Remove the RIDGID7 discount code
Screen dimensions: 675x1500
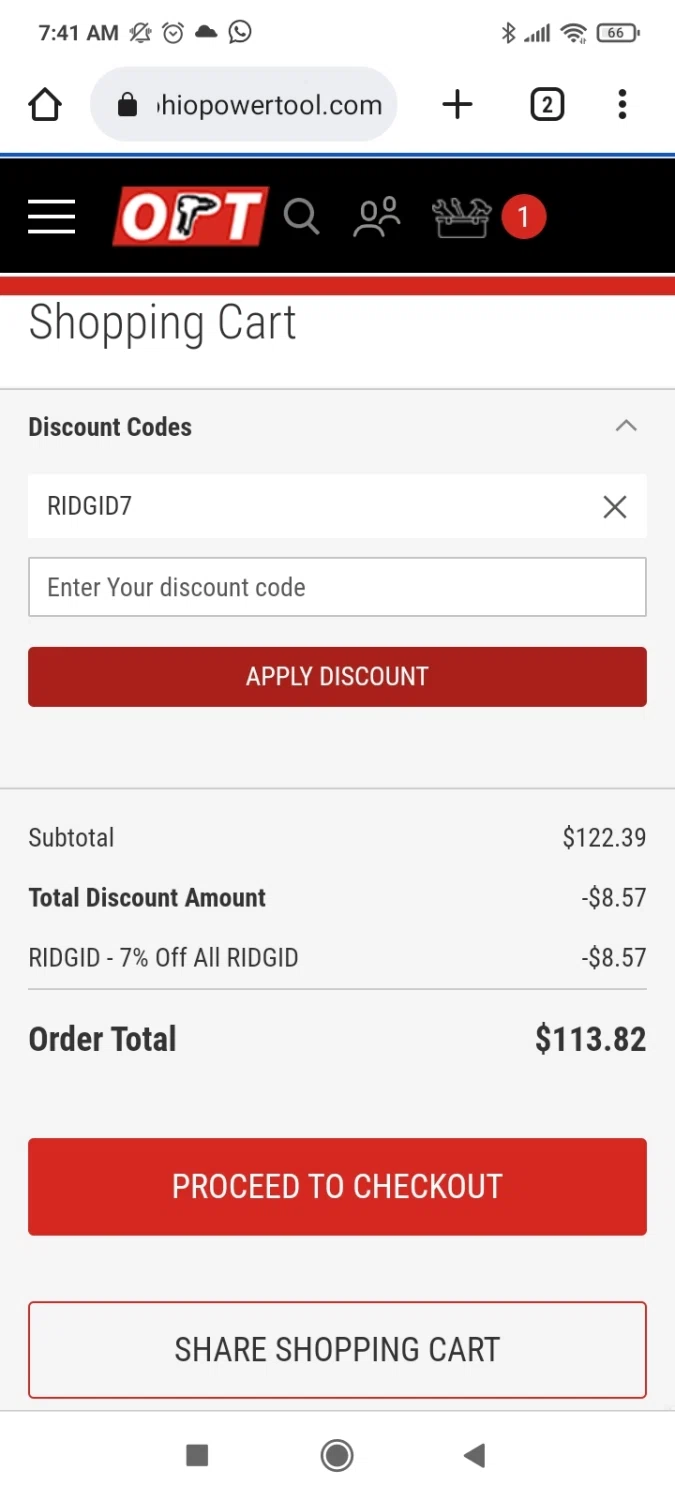615,507
